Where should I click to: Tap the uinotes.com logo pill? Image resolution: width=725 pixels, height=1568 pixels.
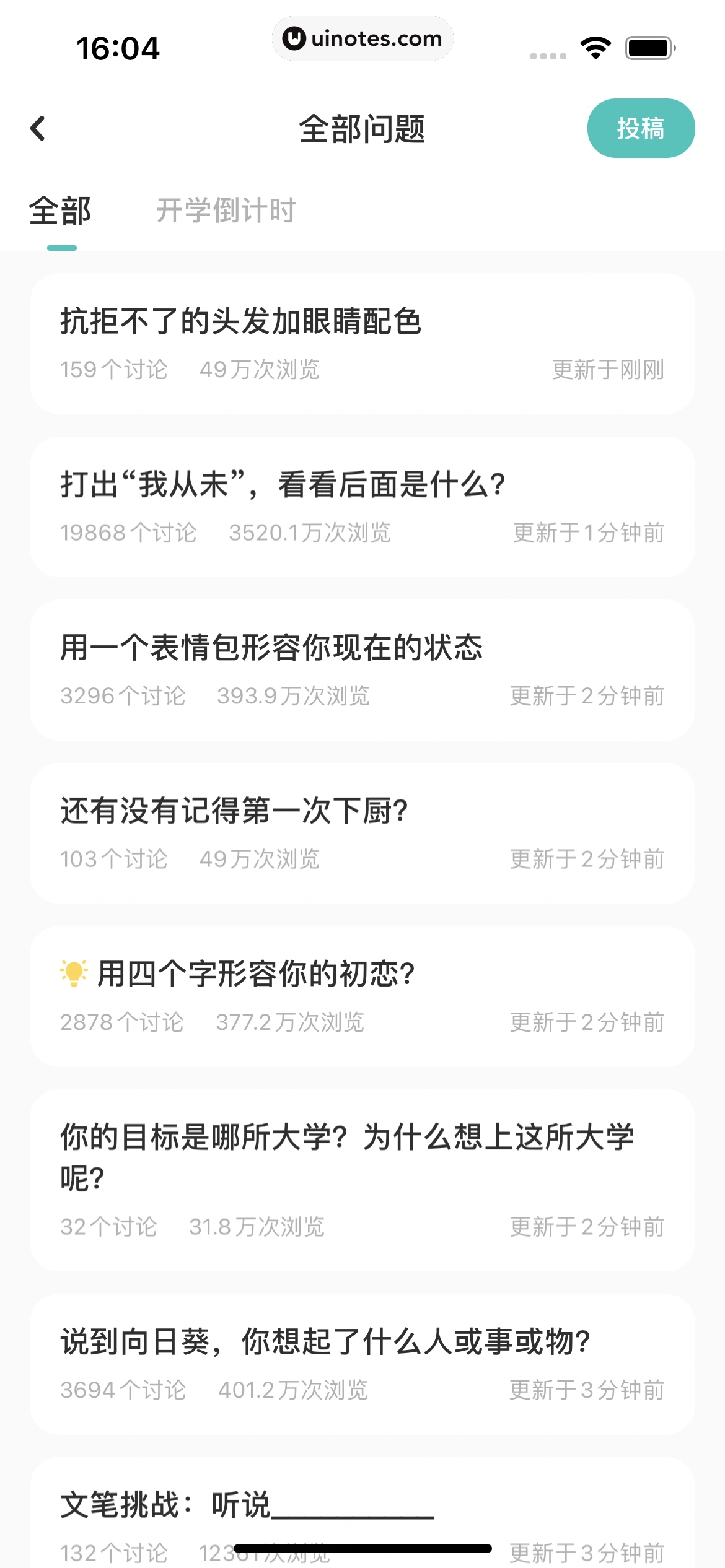tap(362, 38)
